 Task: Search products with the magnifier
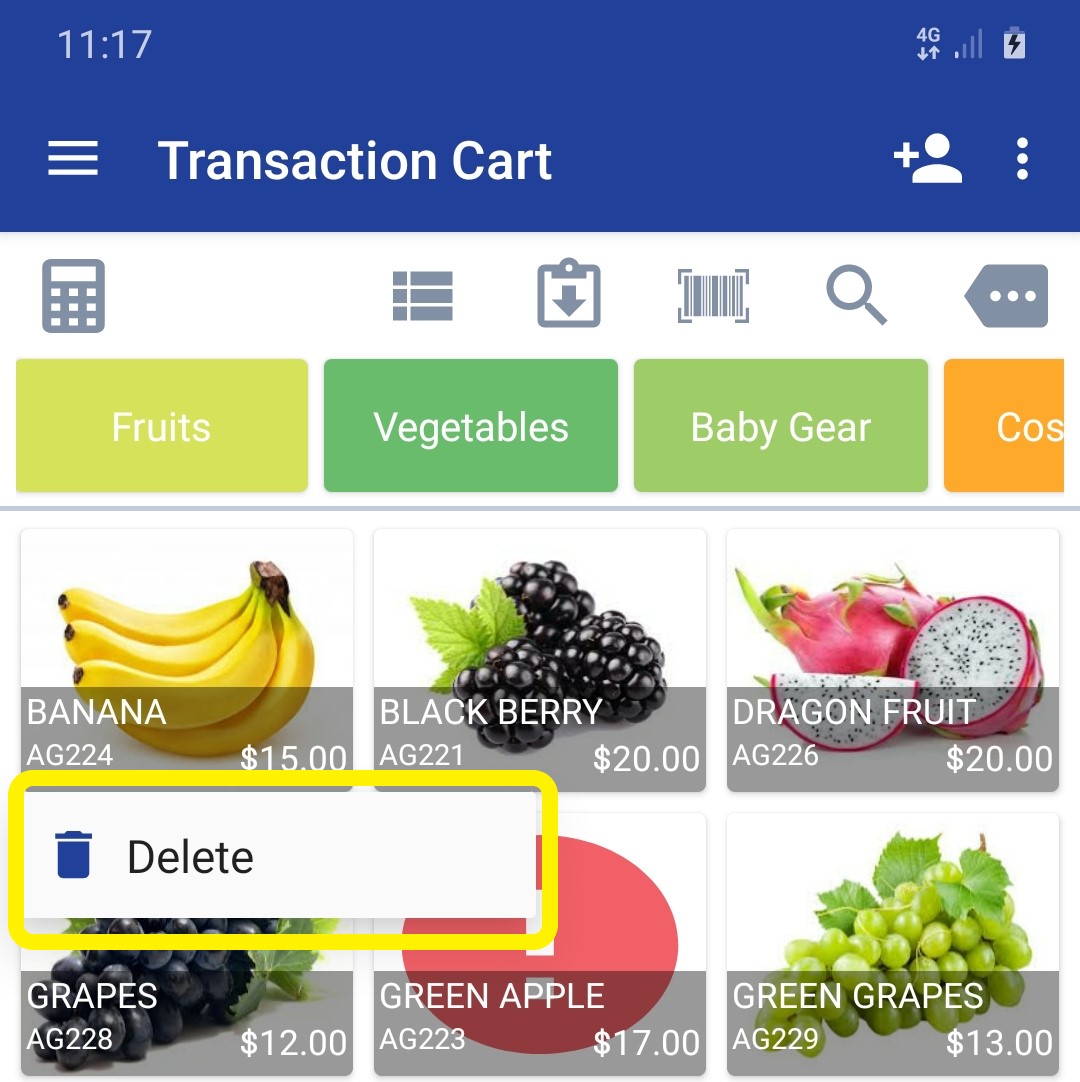857,294
